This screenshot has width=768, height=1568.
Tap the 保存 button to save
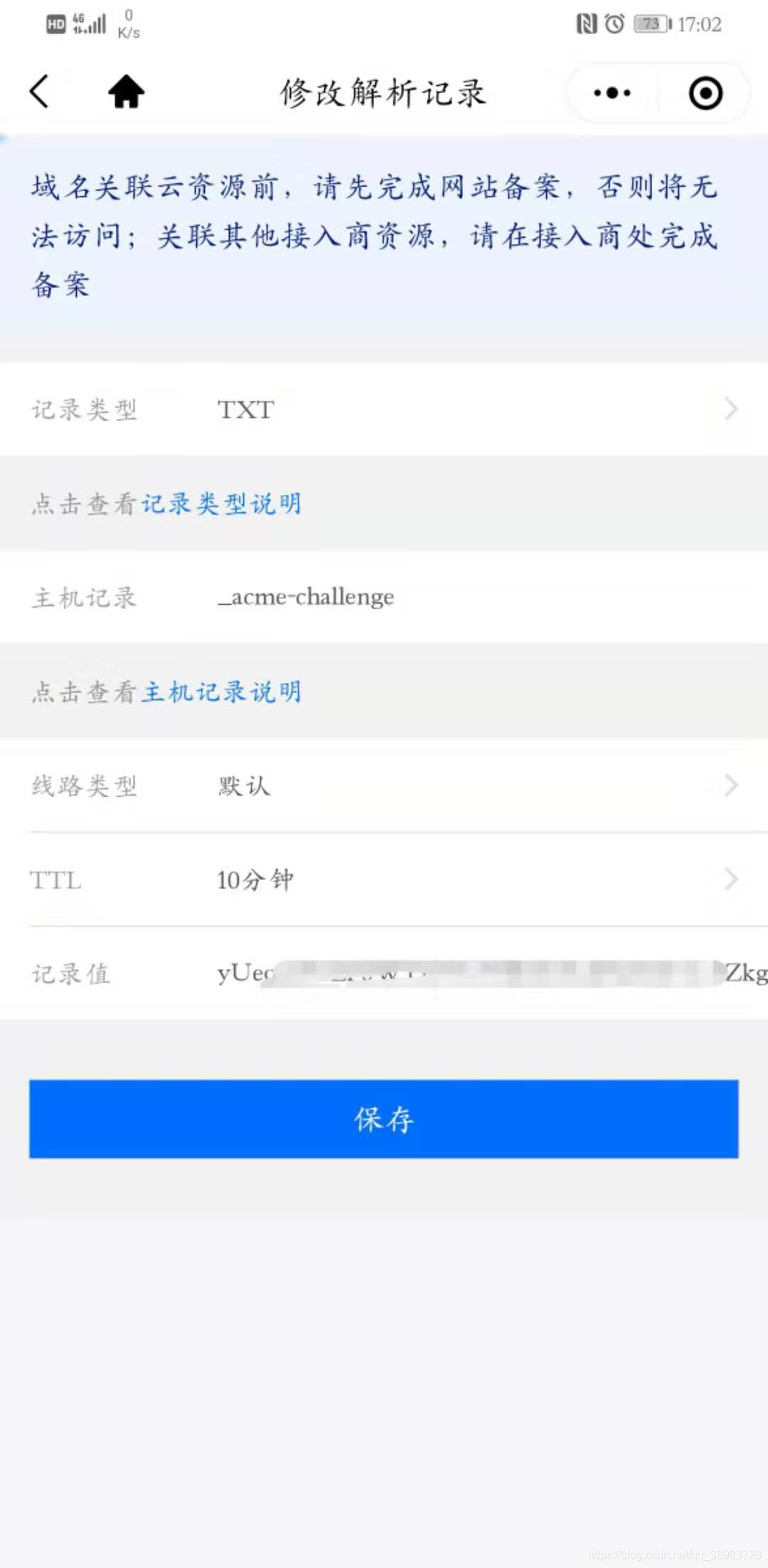tap(384, 1119)
